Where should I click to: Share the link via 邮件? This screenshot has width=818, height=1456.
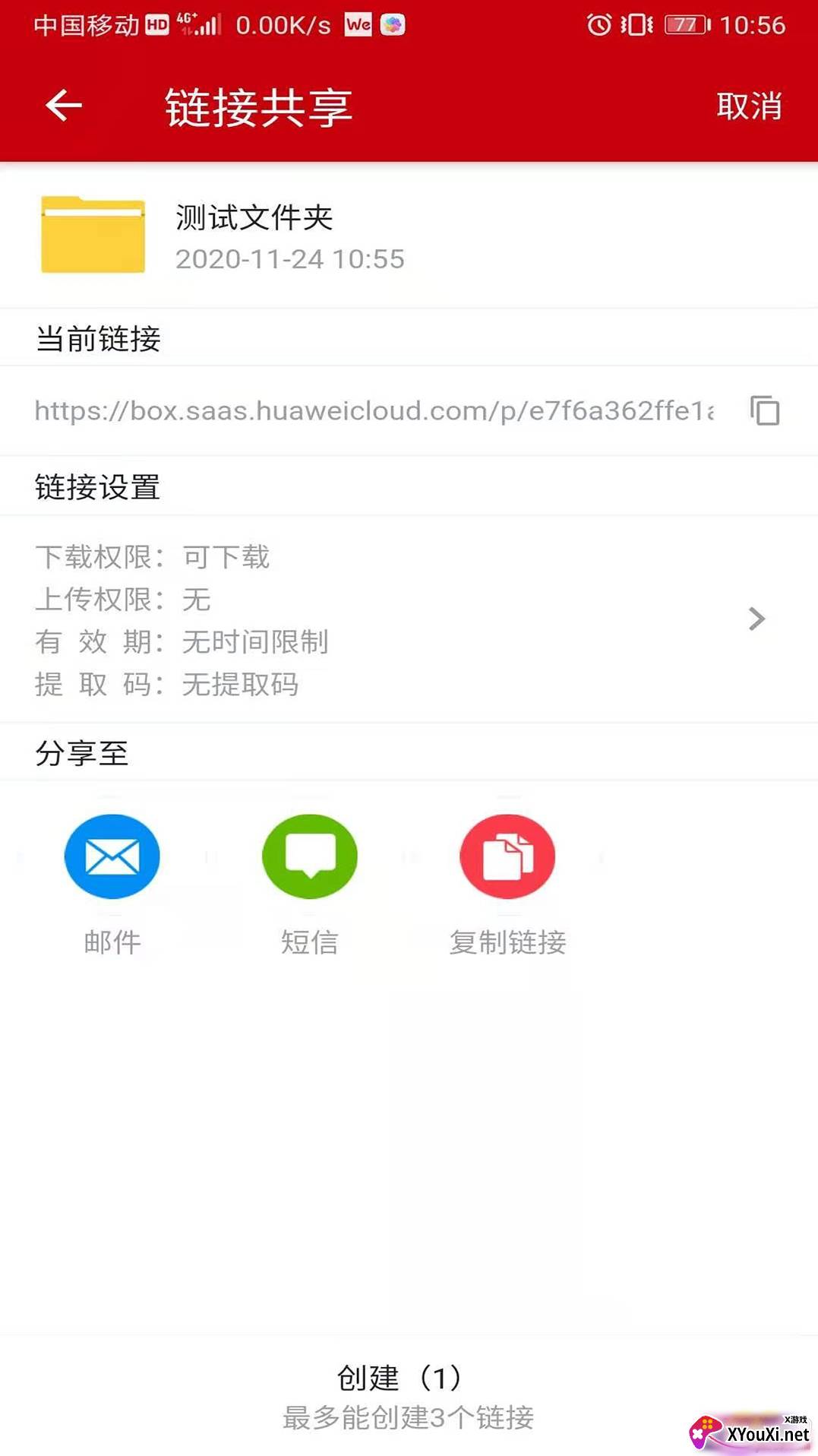[112, 856]
